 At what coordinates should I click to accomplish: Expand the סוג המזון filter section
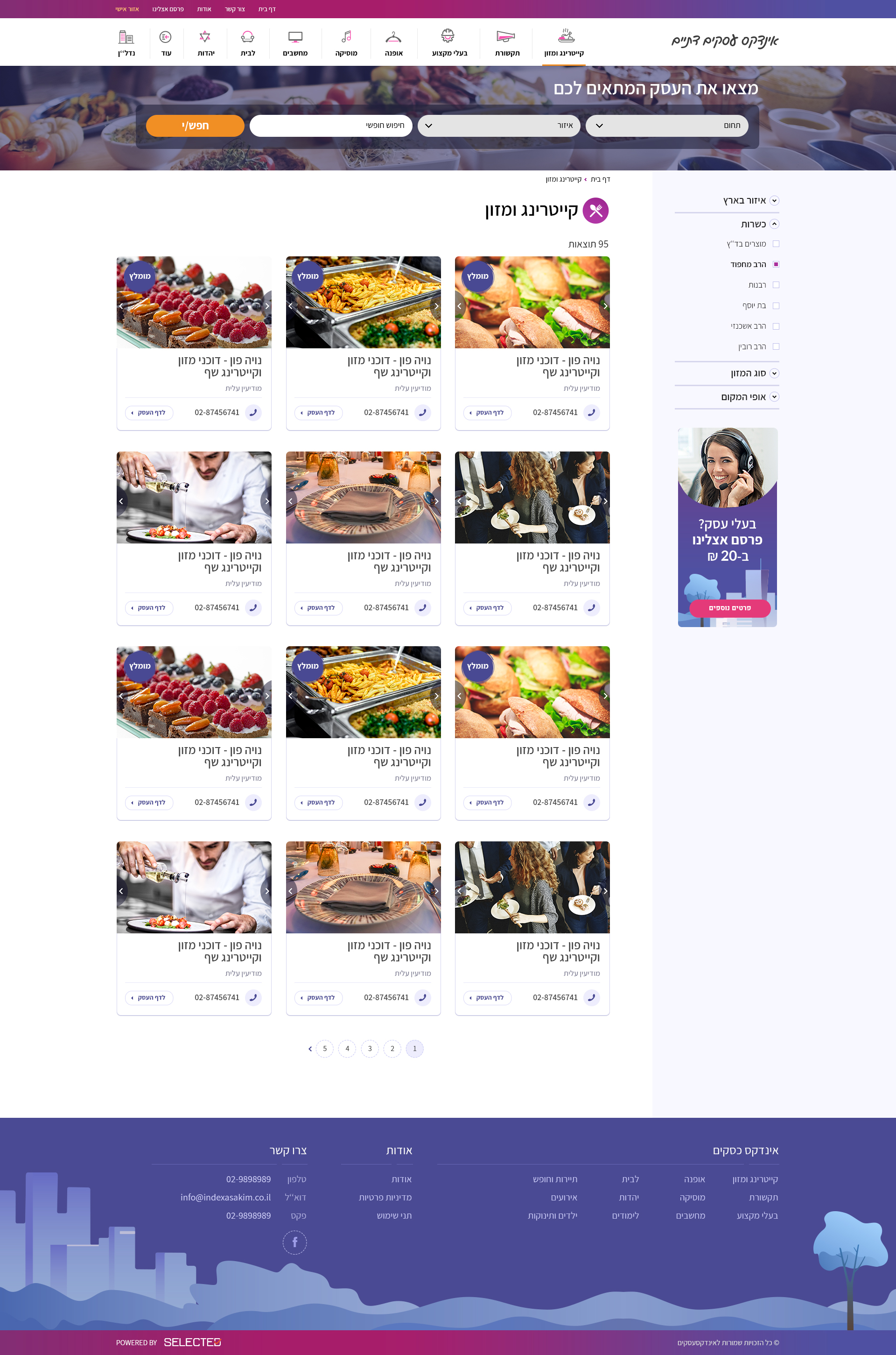coord(774,374)
